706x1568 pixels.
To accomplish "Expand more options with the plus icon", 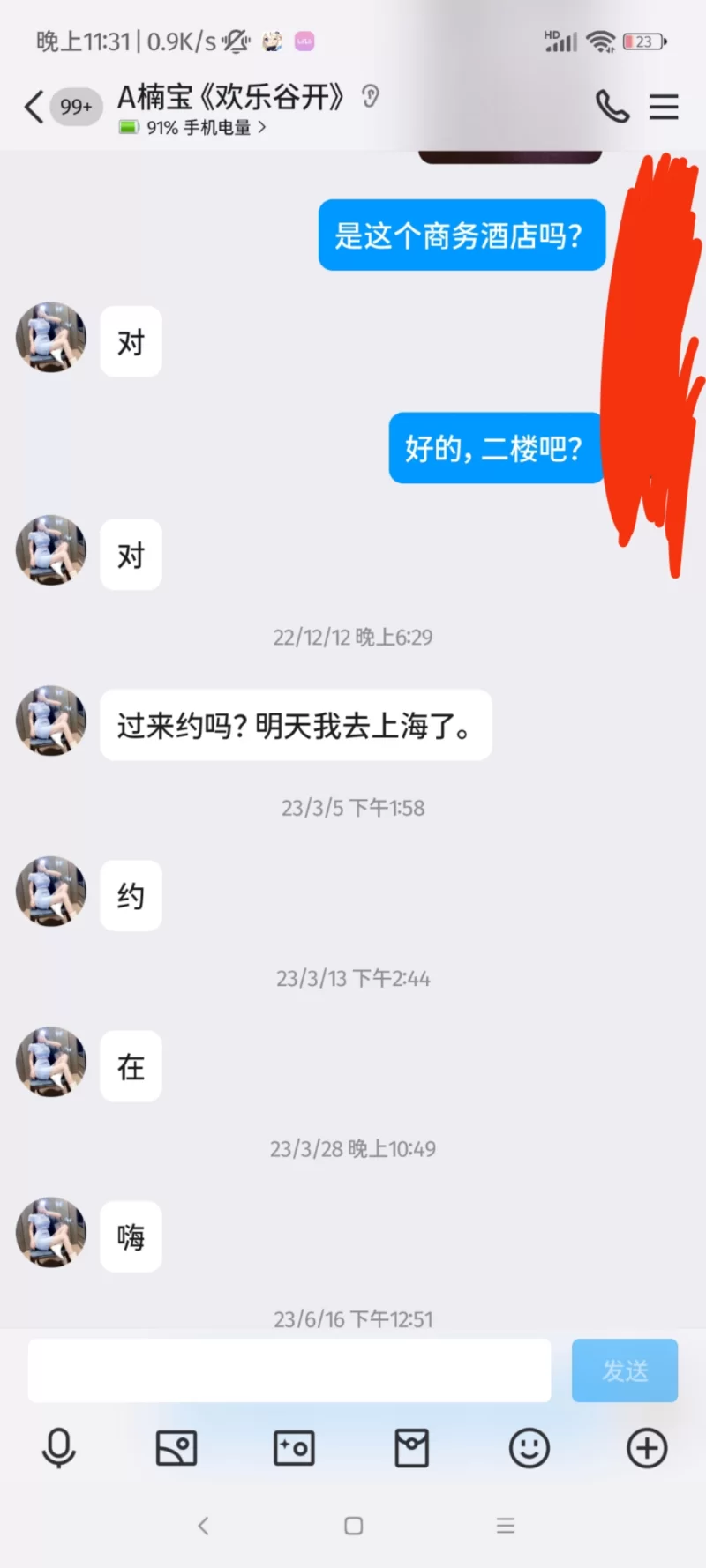I will [647, 1448].
